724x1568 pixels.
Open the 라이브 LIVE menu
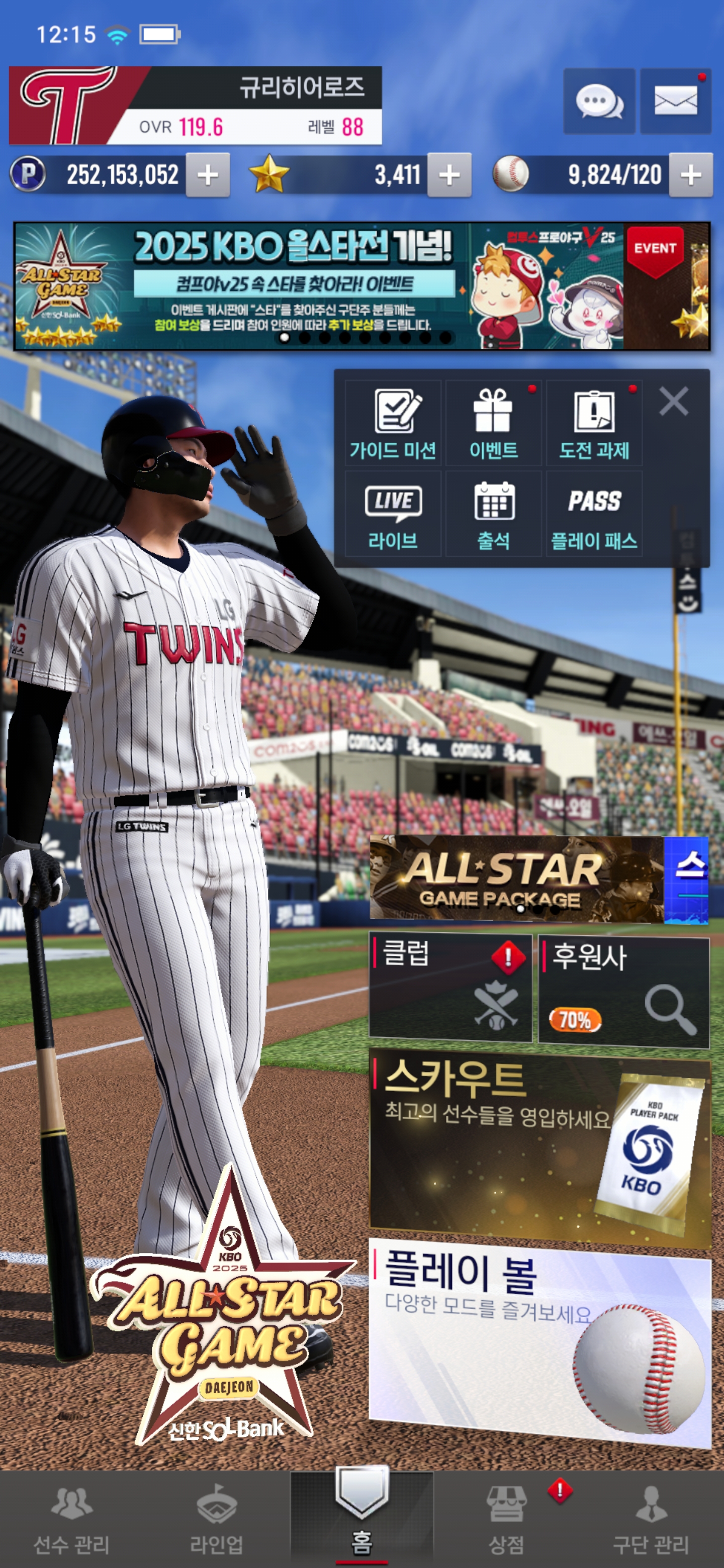(393, 514)
